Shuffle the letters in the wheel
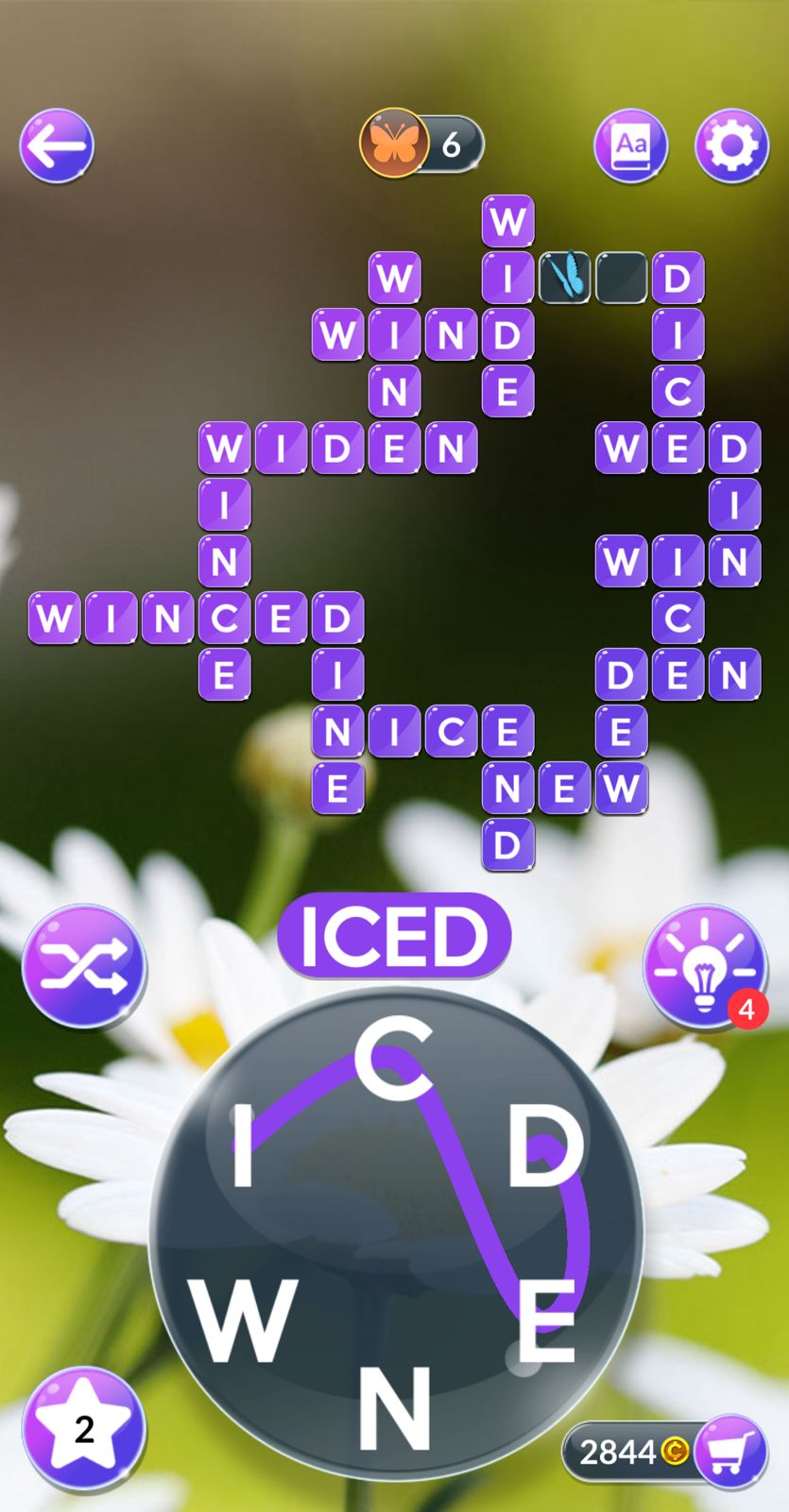The width and height of the screenshot is (789, 1512). 84,966
